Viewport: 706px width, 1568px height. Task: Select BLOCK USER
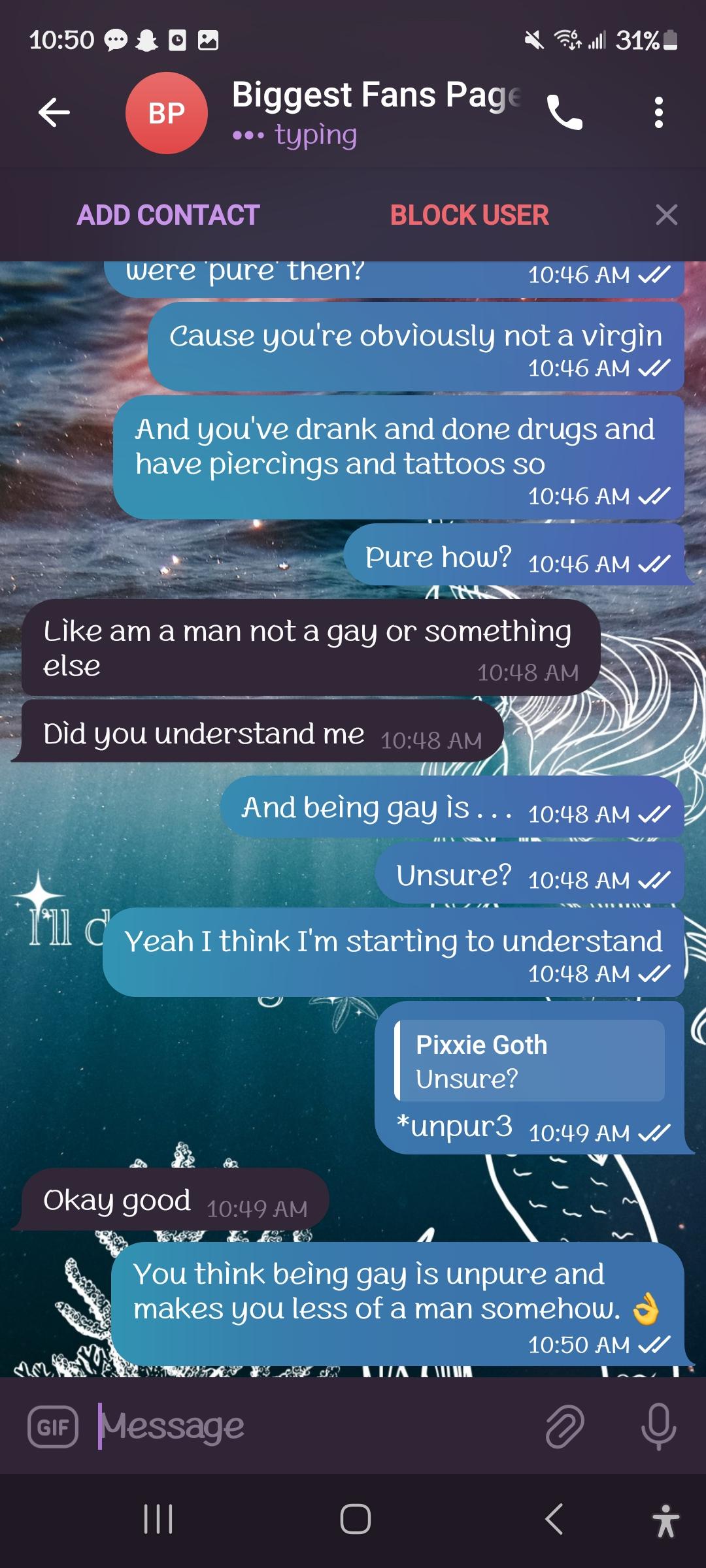pyautogui.click(x=469, y=215)
